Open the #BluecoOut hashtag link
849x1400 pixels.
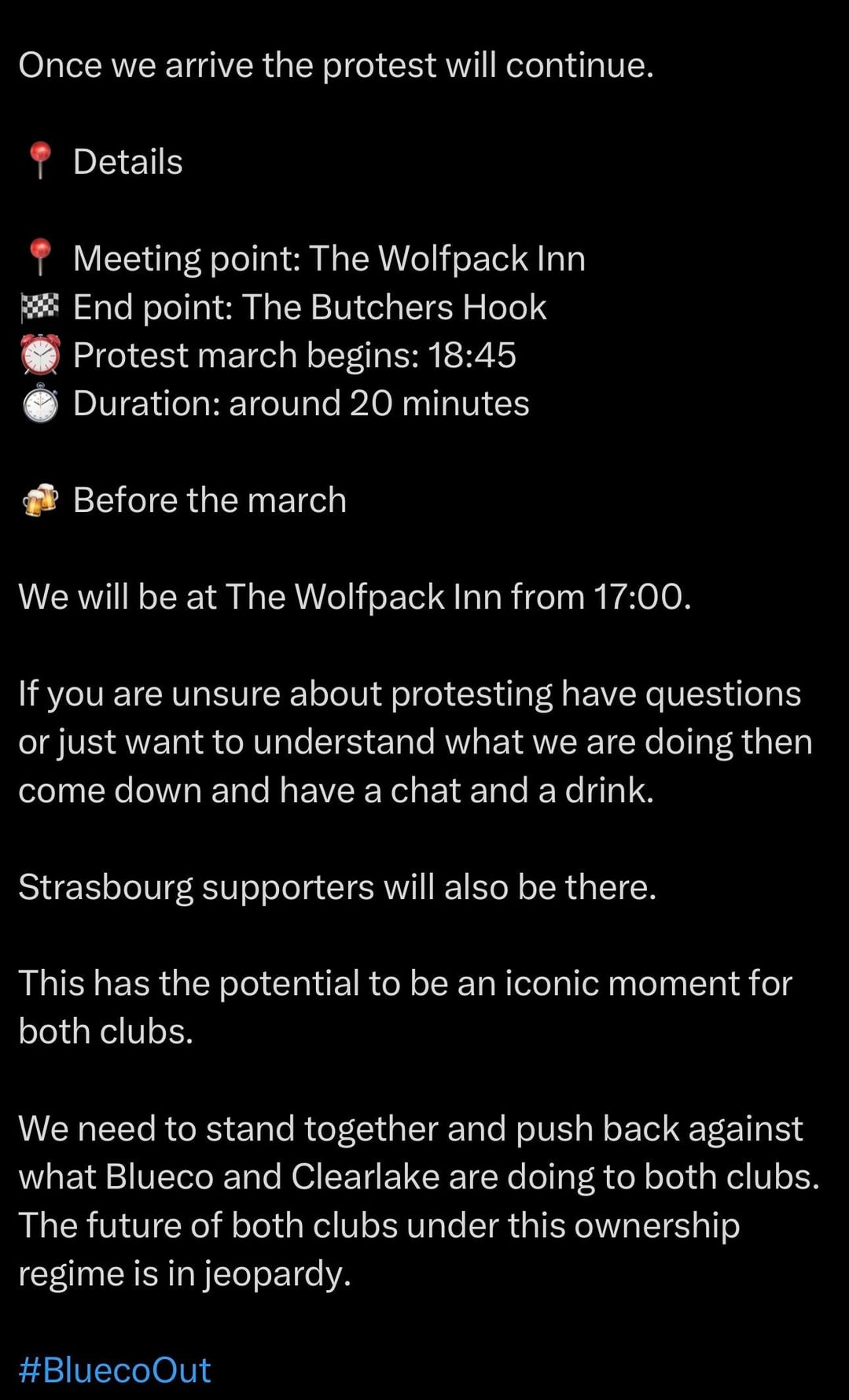click(x=115, y=1369)
